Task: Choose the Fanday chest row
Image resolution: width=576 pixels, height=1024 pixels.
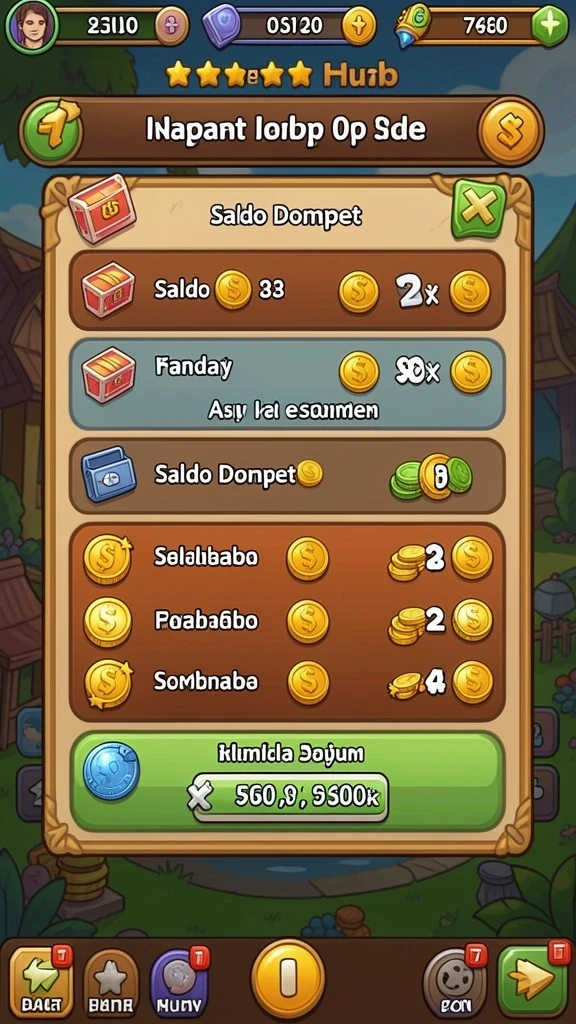Action: click(x=287, y=384)
